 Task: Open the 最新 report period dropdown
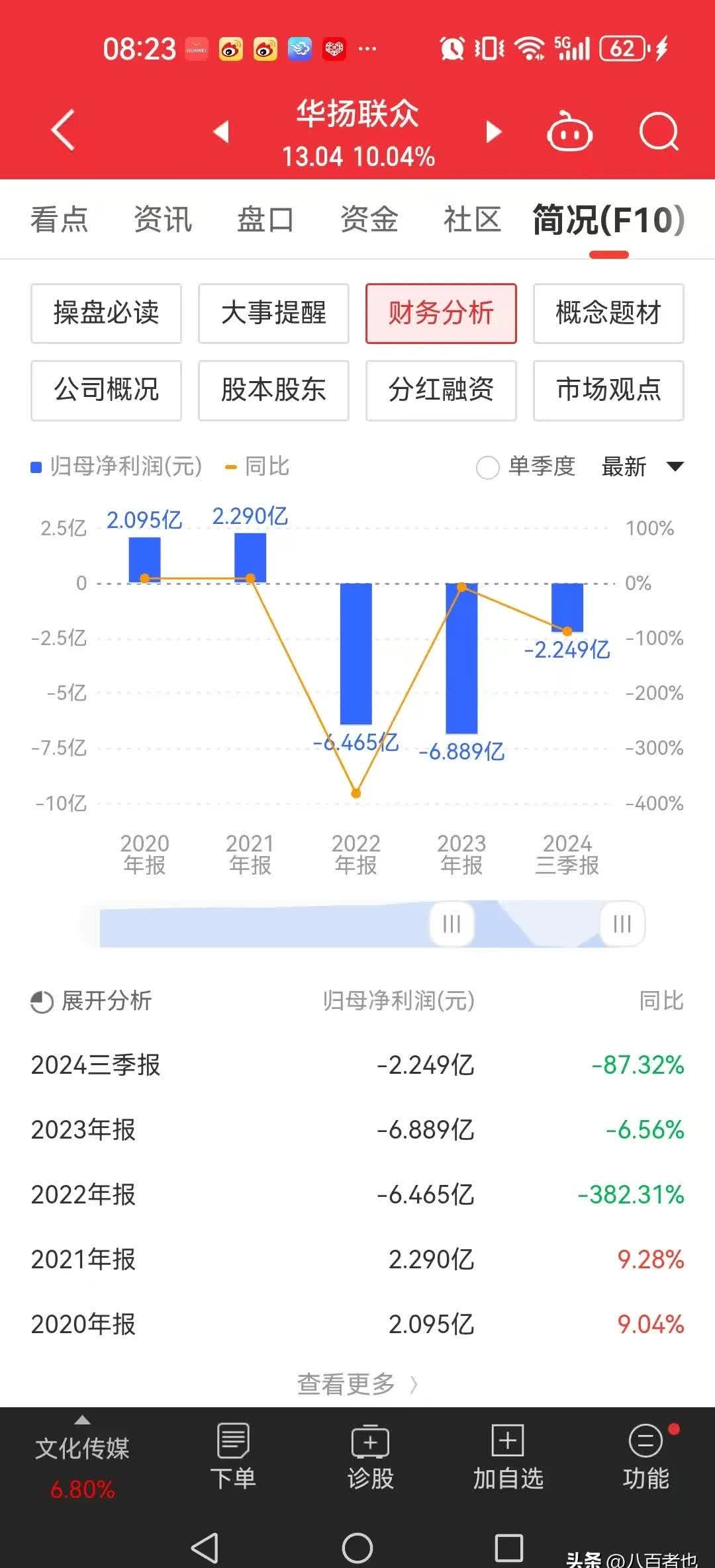(x=642, y=468)
